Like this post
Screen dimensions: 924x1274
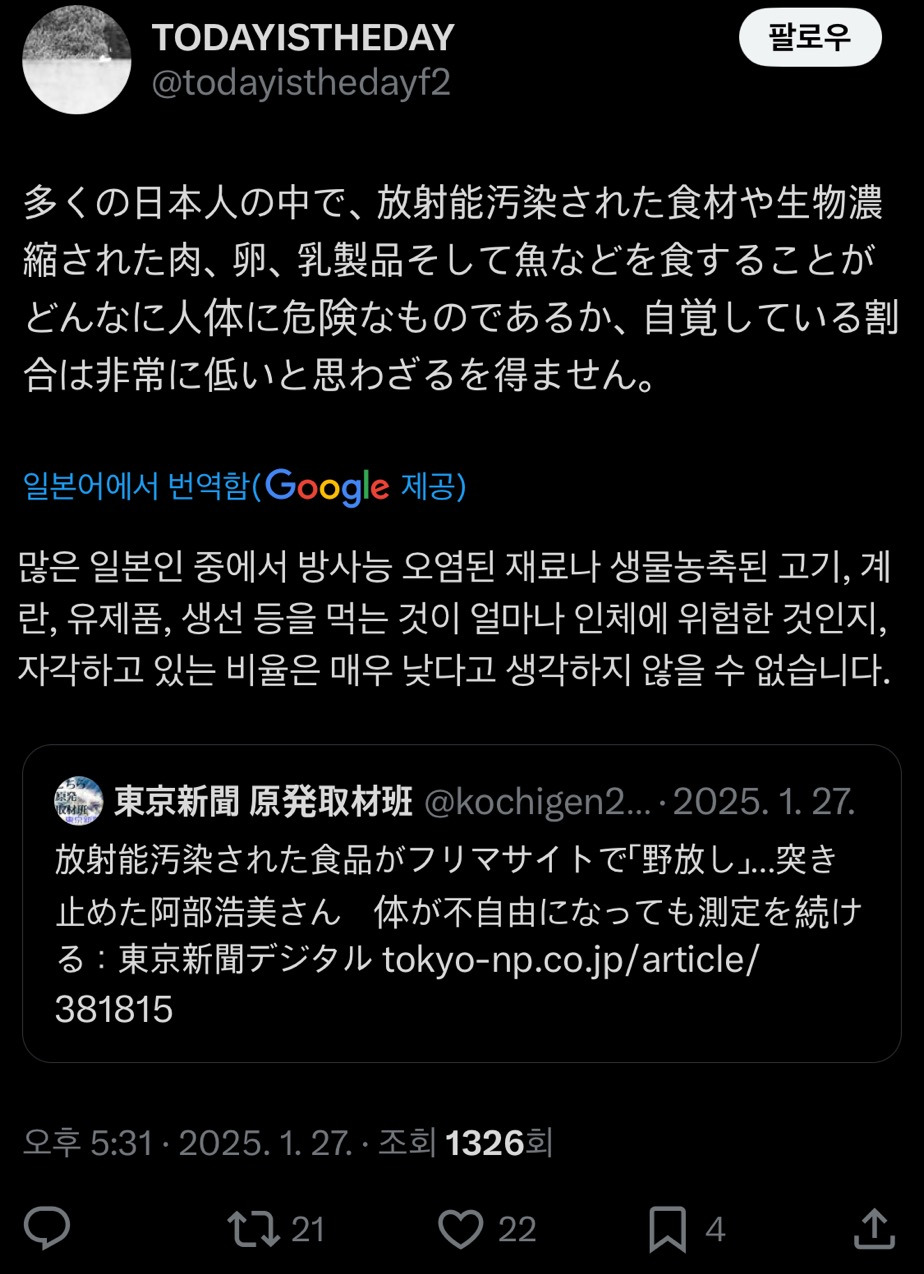(x=461, y=1228)
